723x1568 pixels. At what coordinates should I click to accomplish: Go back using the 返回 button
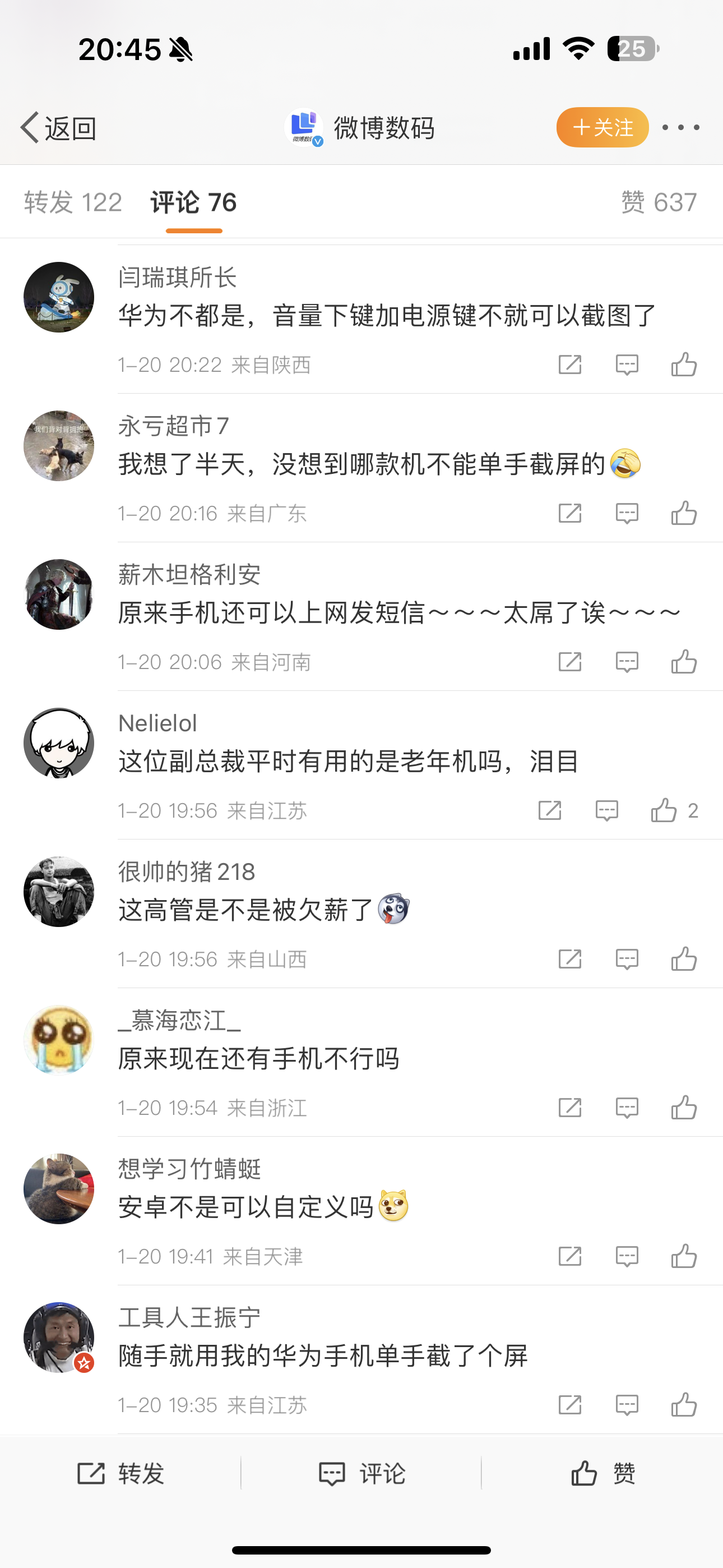click(x=58, y=128)
